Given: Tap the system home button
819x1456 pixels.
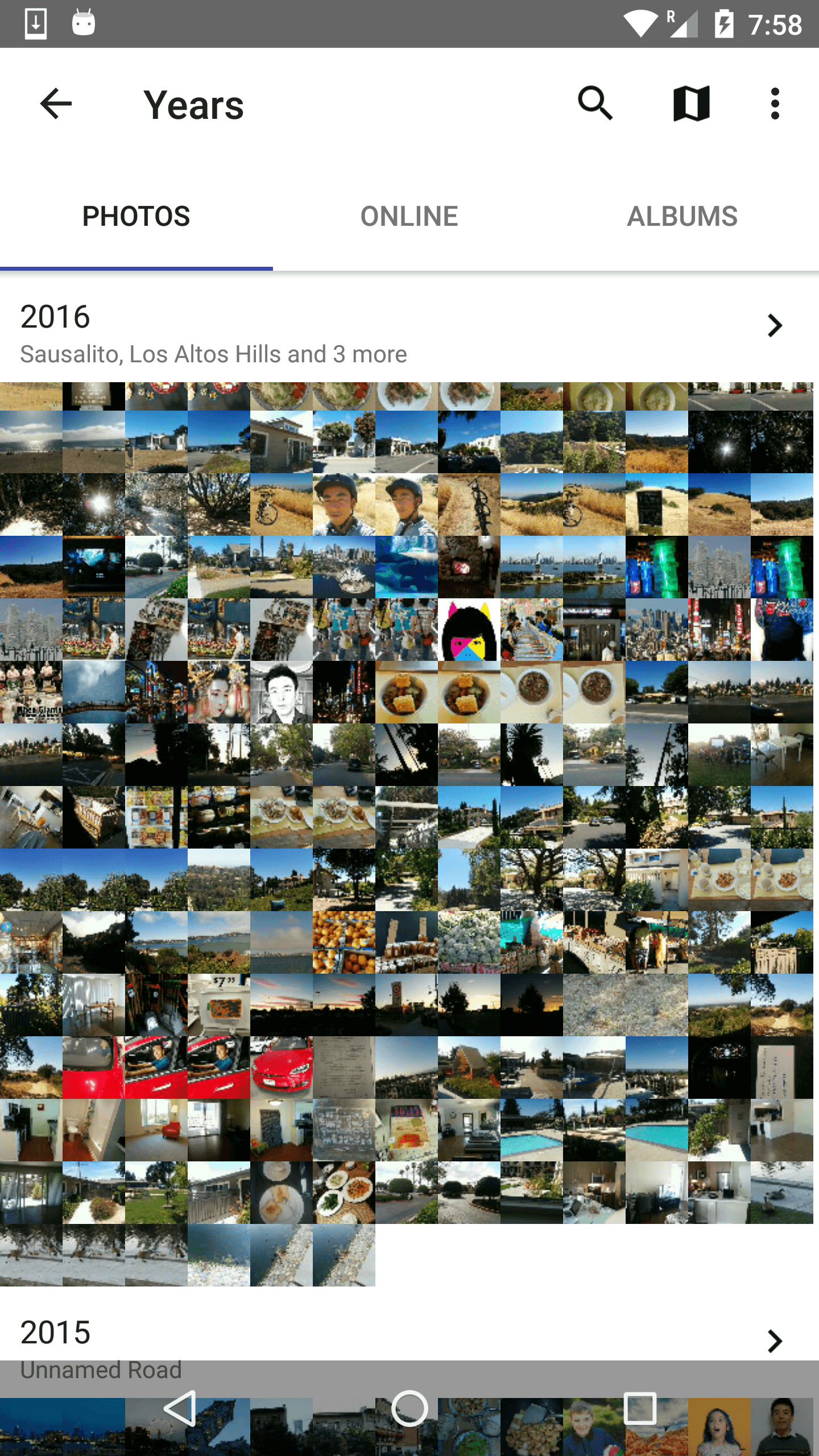Looking at the screenshot, I should (x=409, y=1408).
